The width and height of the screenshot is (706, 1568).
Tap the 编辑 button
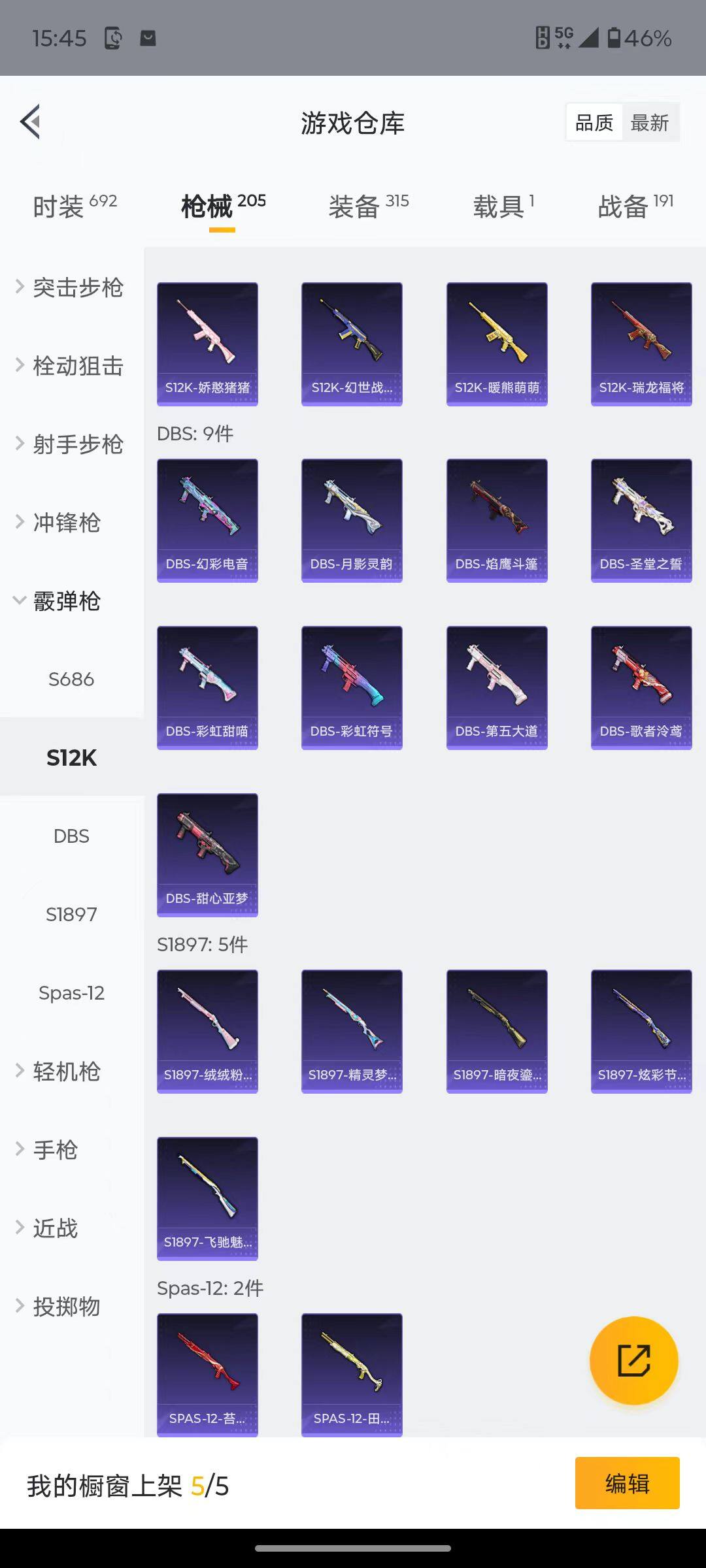pos(627,1483)
